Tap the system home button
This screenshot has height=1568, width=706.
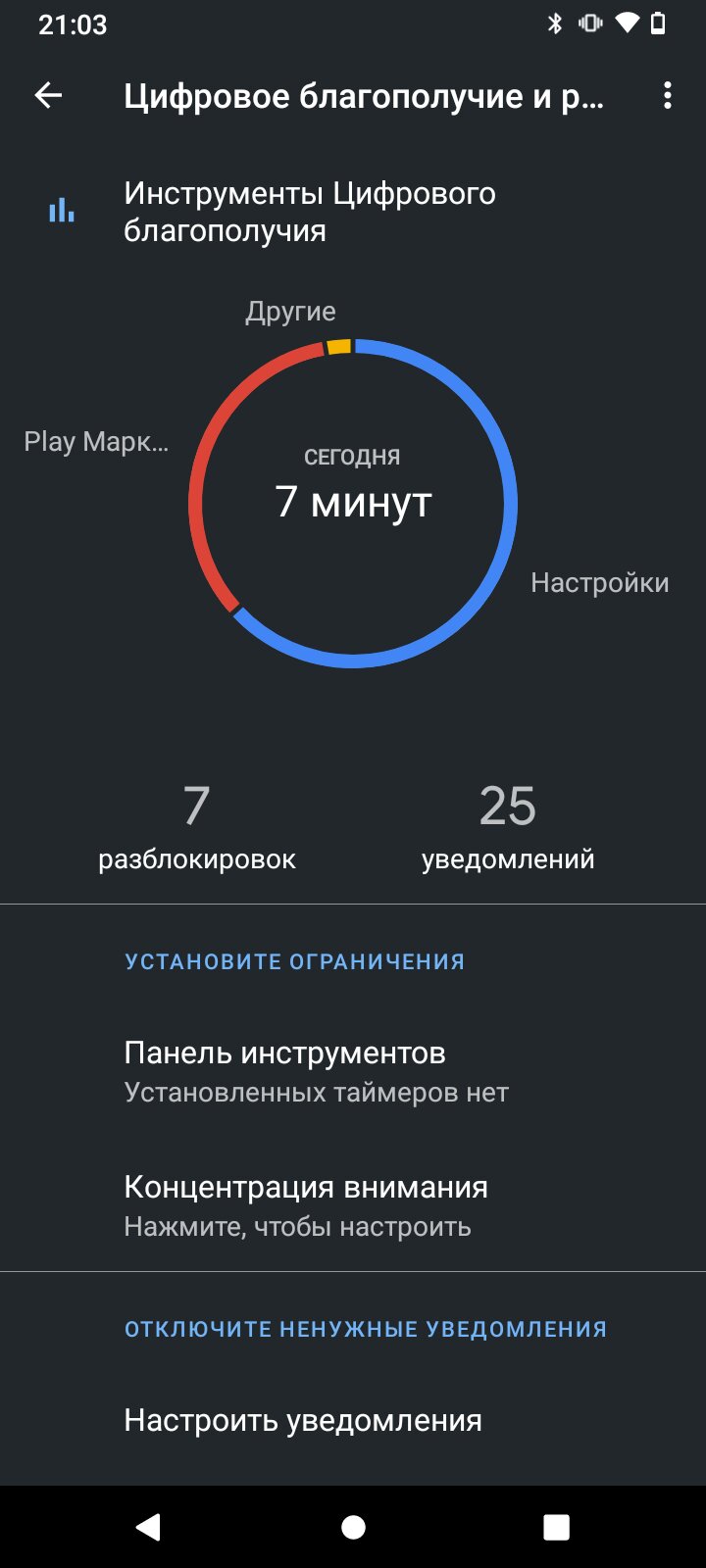[x=353, y=1527]
